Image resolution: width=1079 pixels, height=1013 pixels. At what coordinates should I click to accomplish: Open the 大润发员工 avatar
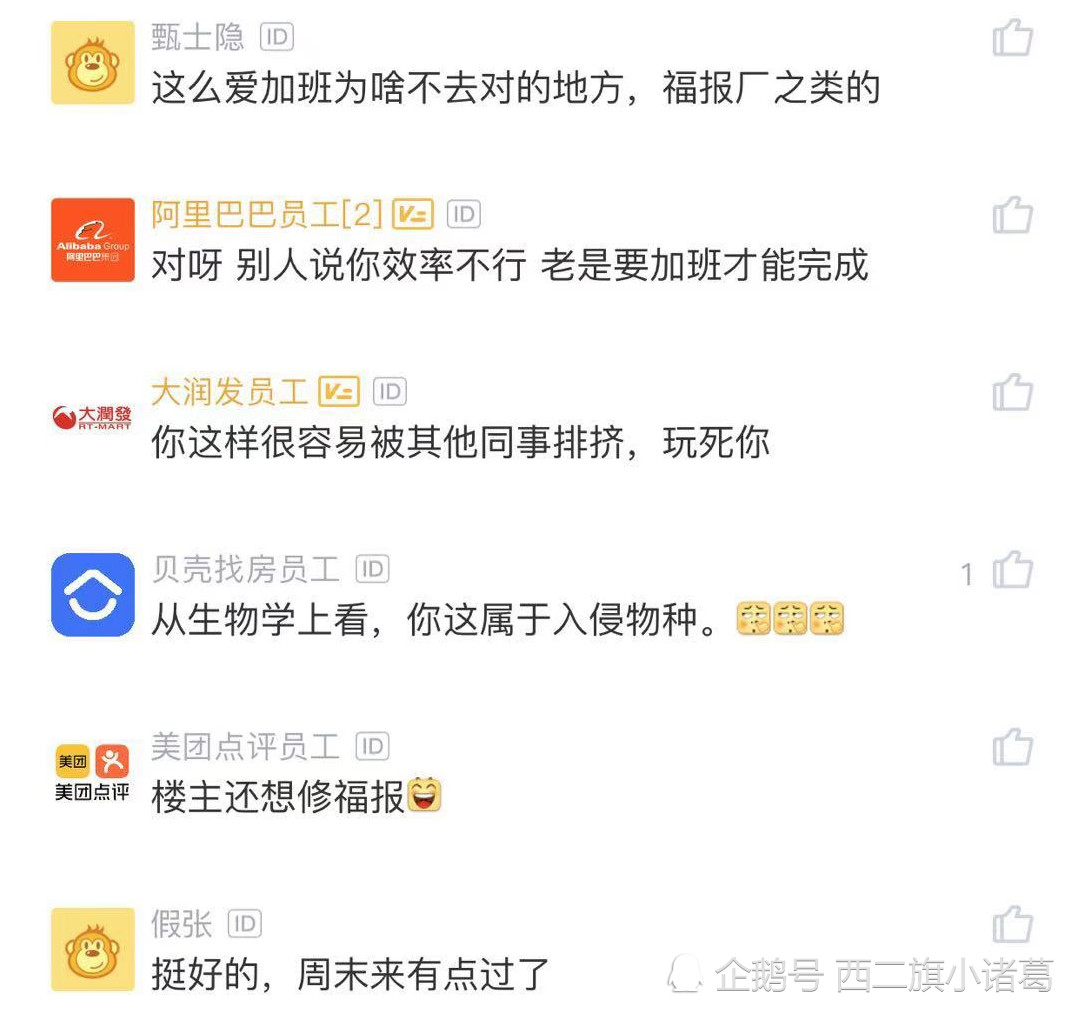click(93, 418)
